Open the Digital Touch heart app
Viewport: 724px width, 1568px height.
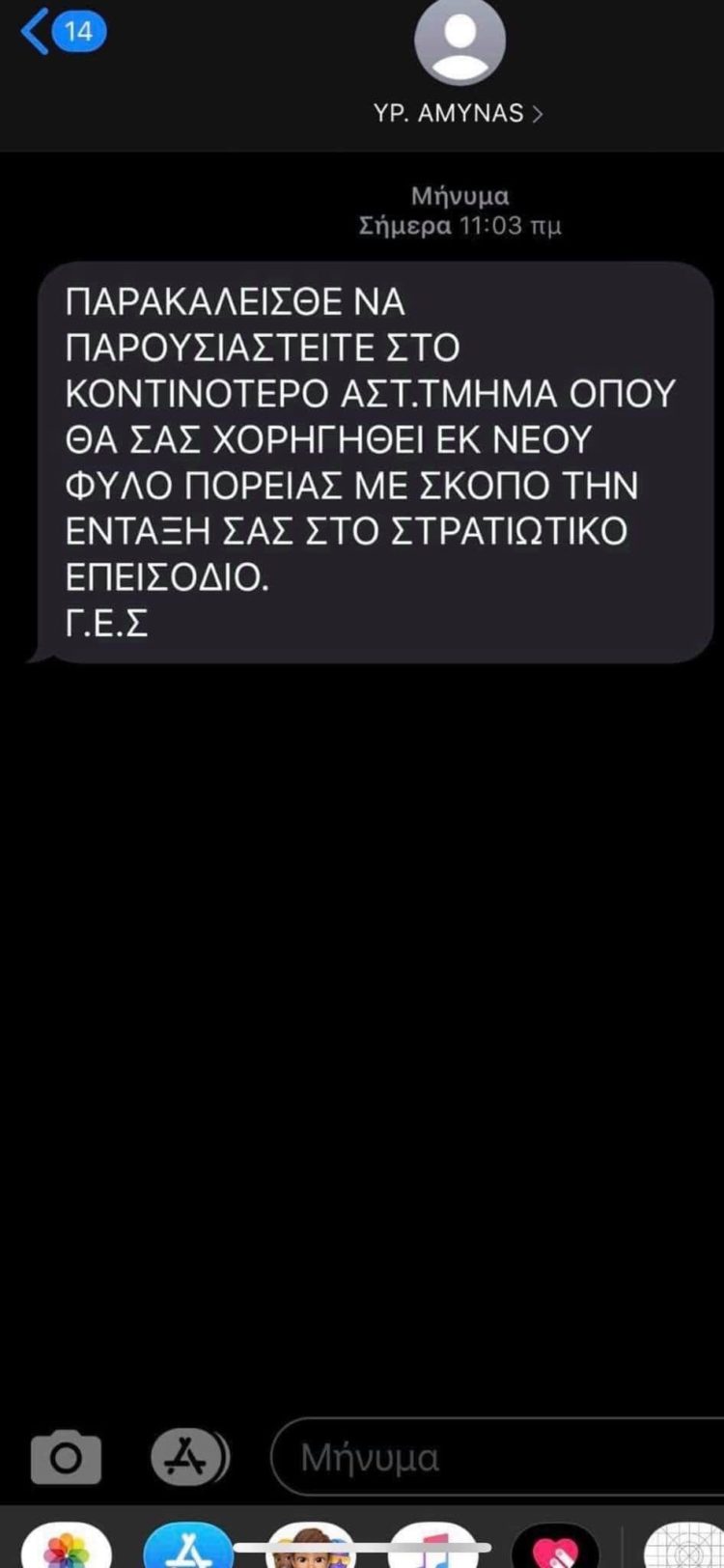pos(555,1548)
